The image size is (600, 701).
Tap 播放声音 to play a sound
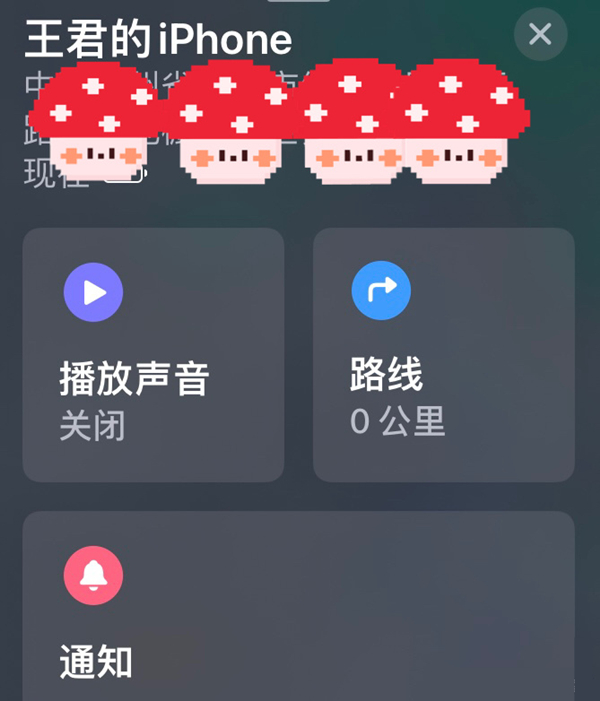click(x=153, y=355)
